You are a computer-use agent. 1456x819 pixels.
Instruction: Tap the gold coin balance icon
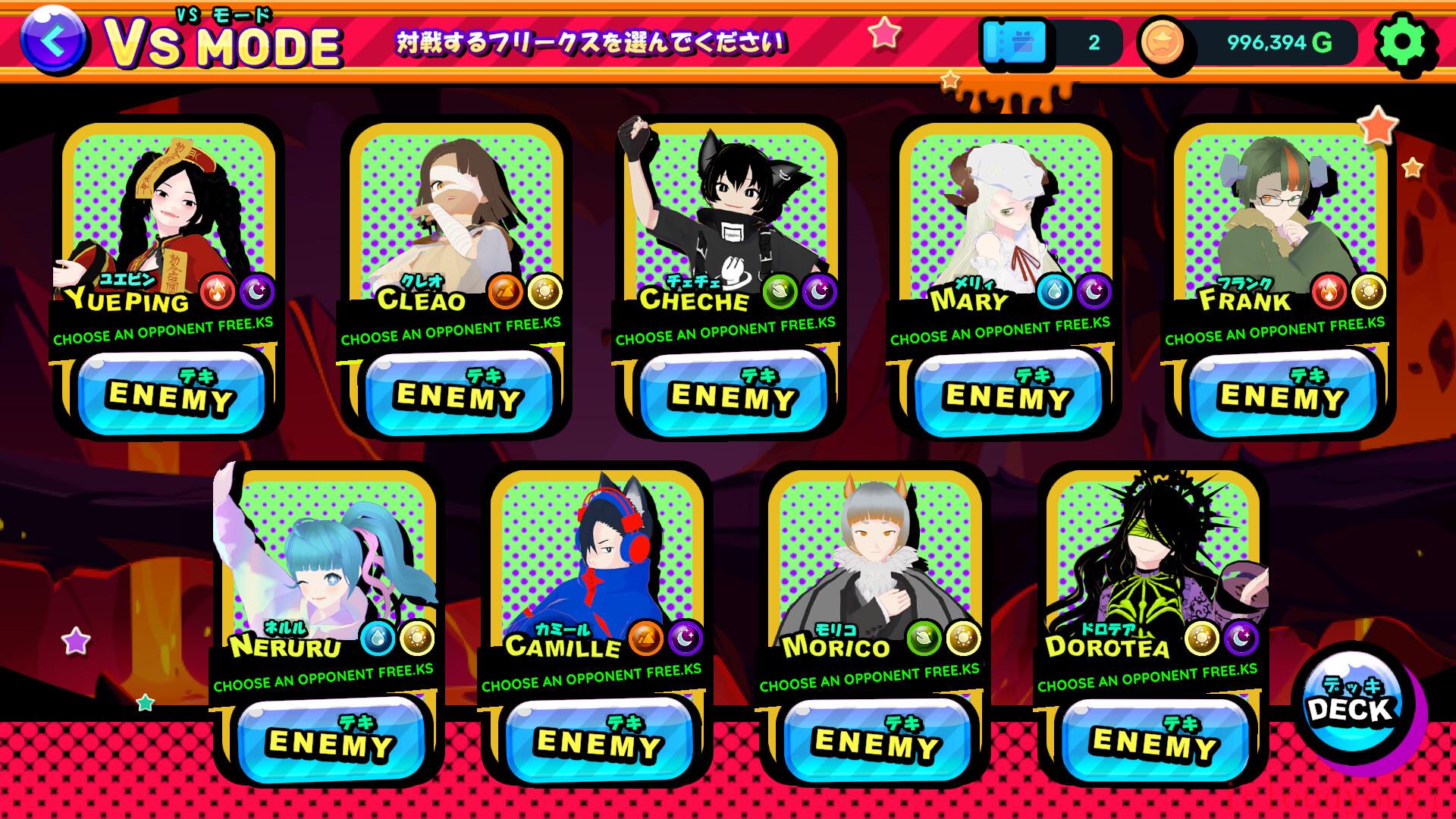(x=1161, y=42)
